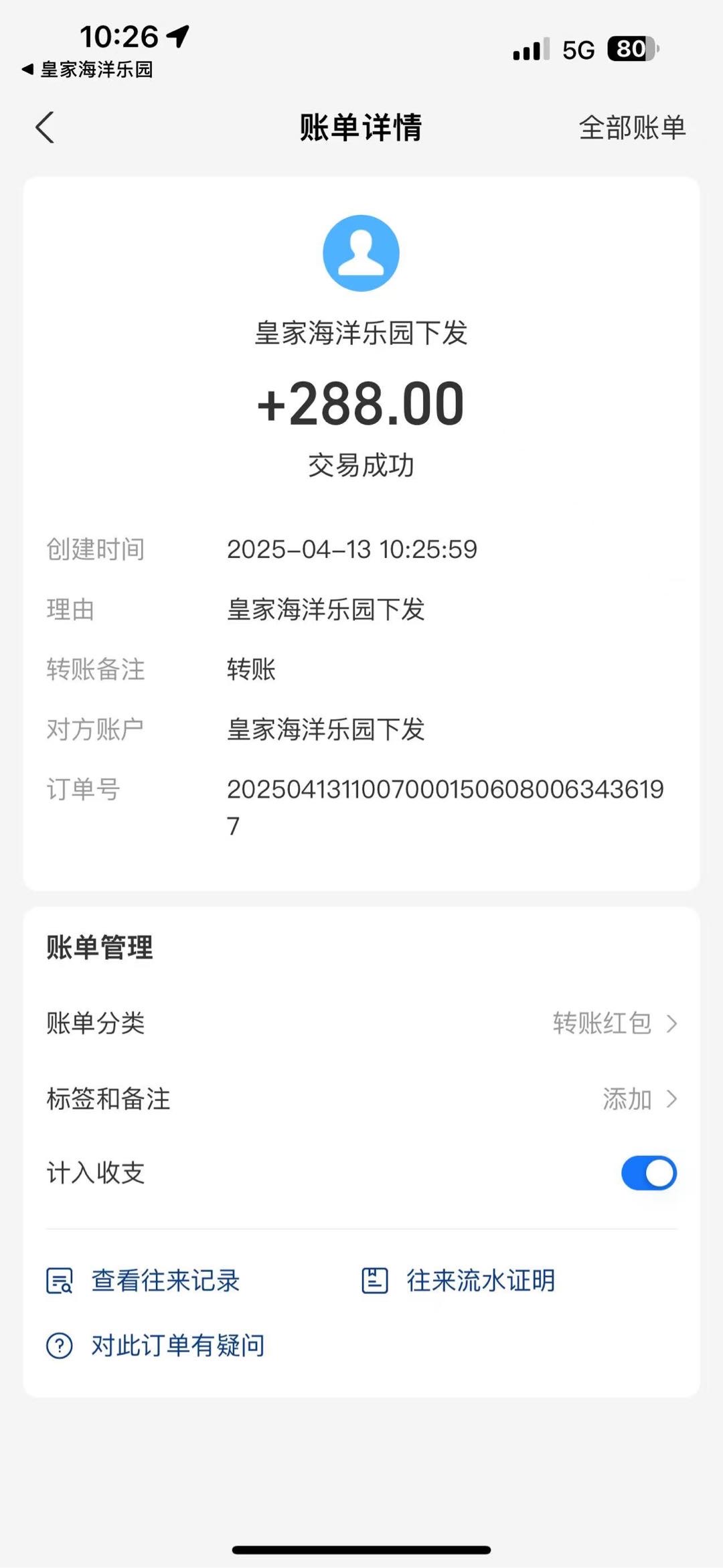The height and width of the screenshot is (1568, 723).
Task: Tap the blue profile avatar icon
Action: pyautogui.click(x=361, y=253)
